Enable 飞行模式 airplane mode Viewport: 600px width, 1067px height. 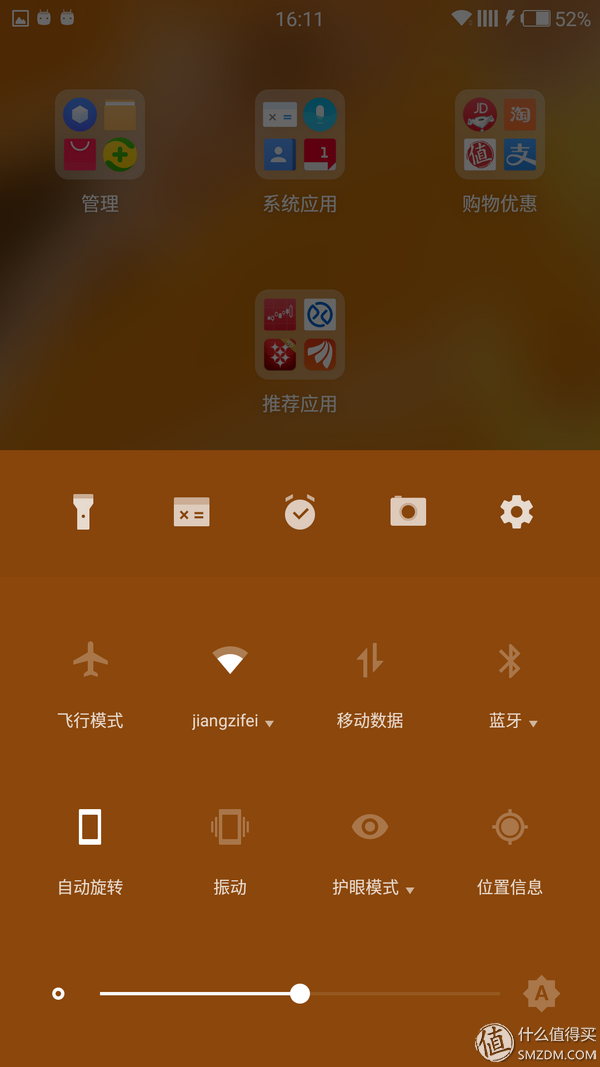[90, 662]
